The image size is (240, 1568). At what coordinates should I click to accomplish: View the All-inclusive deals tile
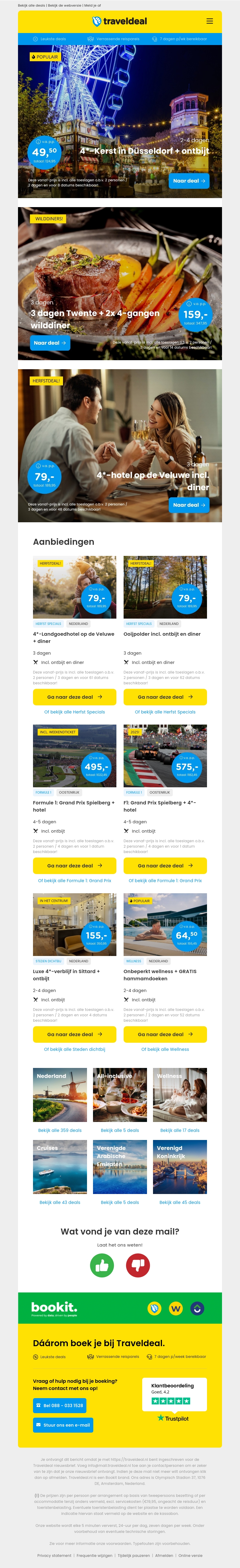coord(120,1095)
